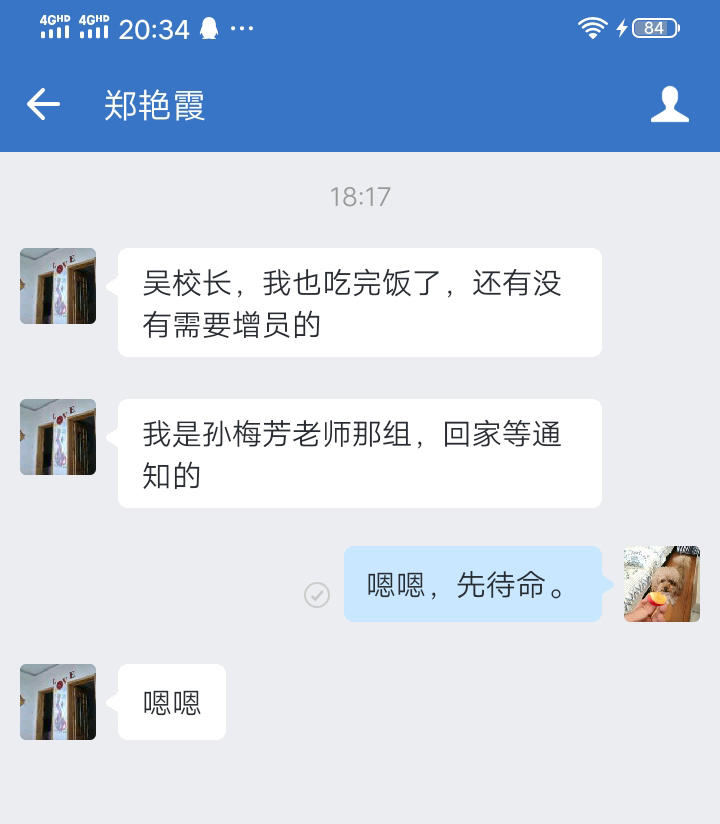The height and width of the screenshot is (824, 720).
Task: Tap sender avatar beside the last 嗯嗯 message
Action: (58, 702)
